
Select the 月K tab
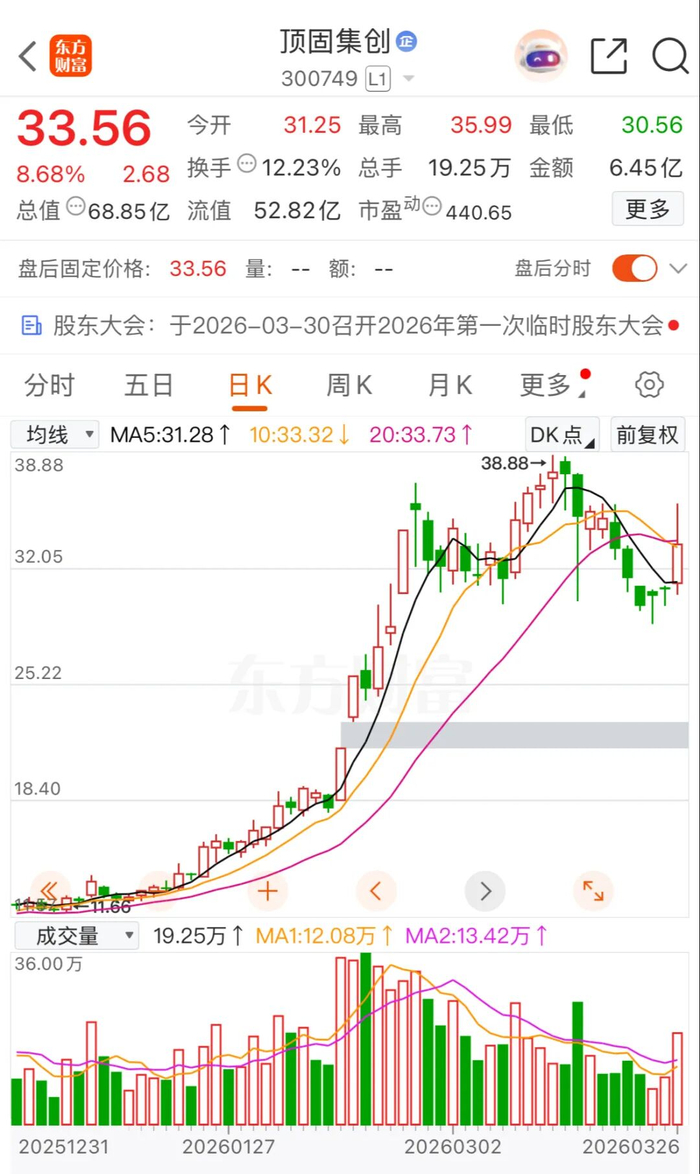(449, 385)
